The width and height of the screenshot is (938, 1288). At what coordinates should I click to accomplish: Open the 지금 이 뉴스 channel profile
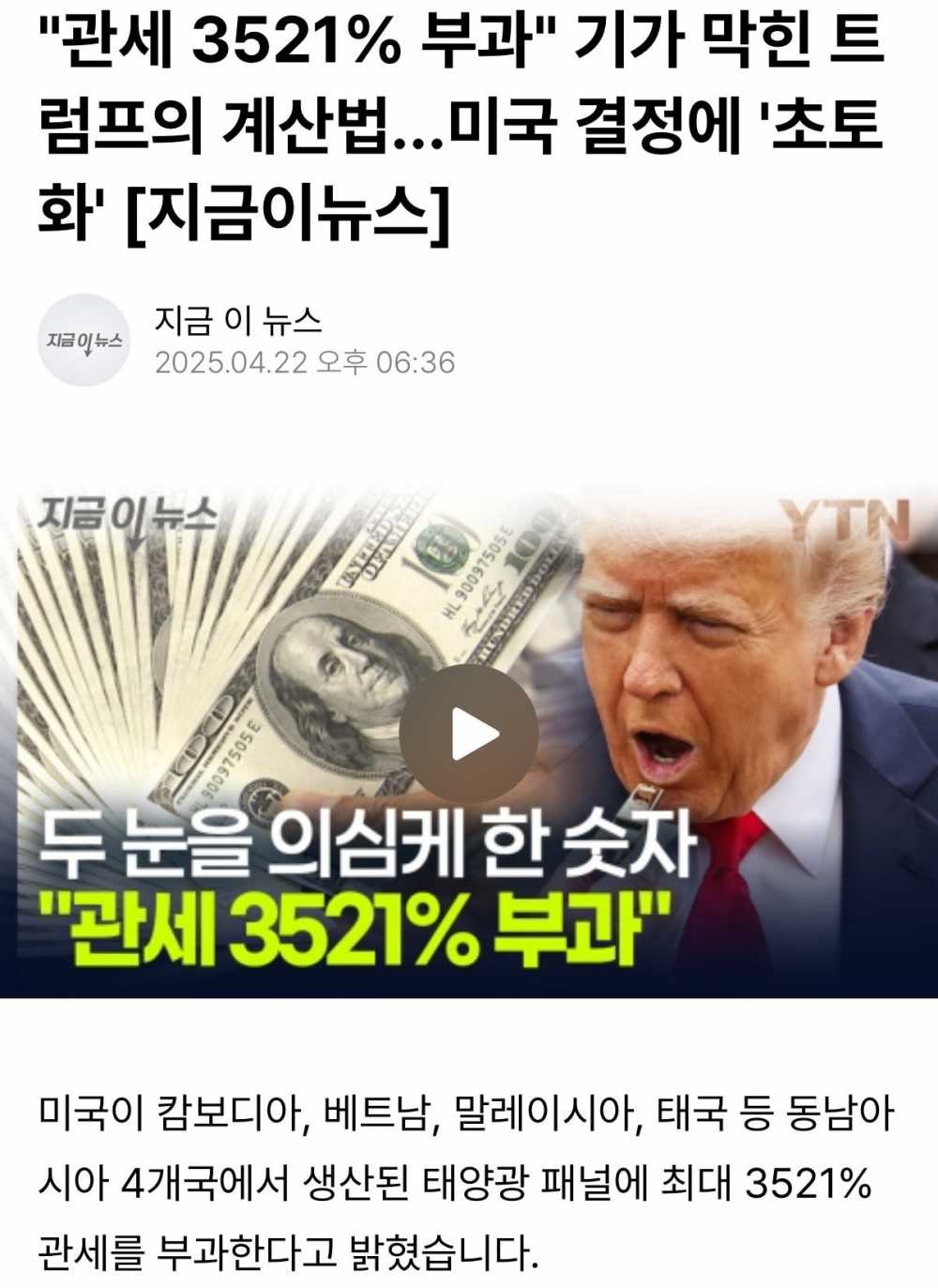[84, 341]
